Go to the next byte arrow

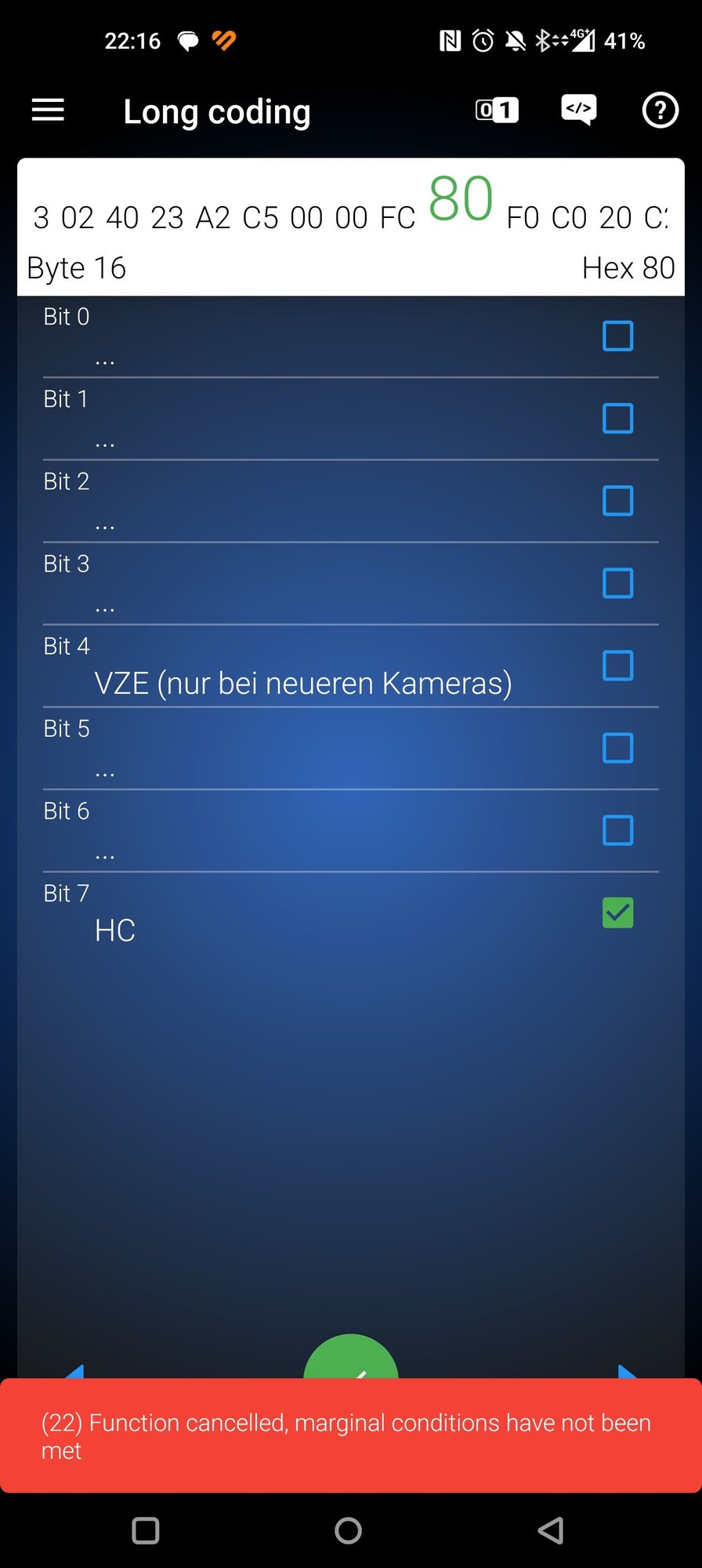(x=627, y=1371)
